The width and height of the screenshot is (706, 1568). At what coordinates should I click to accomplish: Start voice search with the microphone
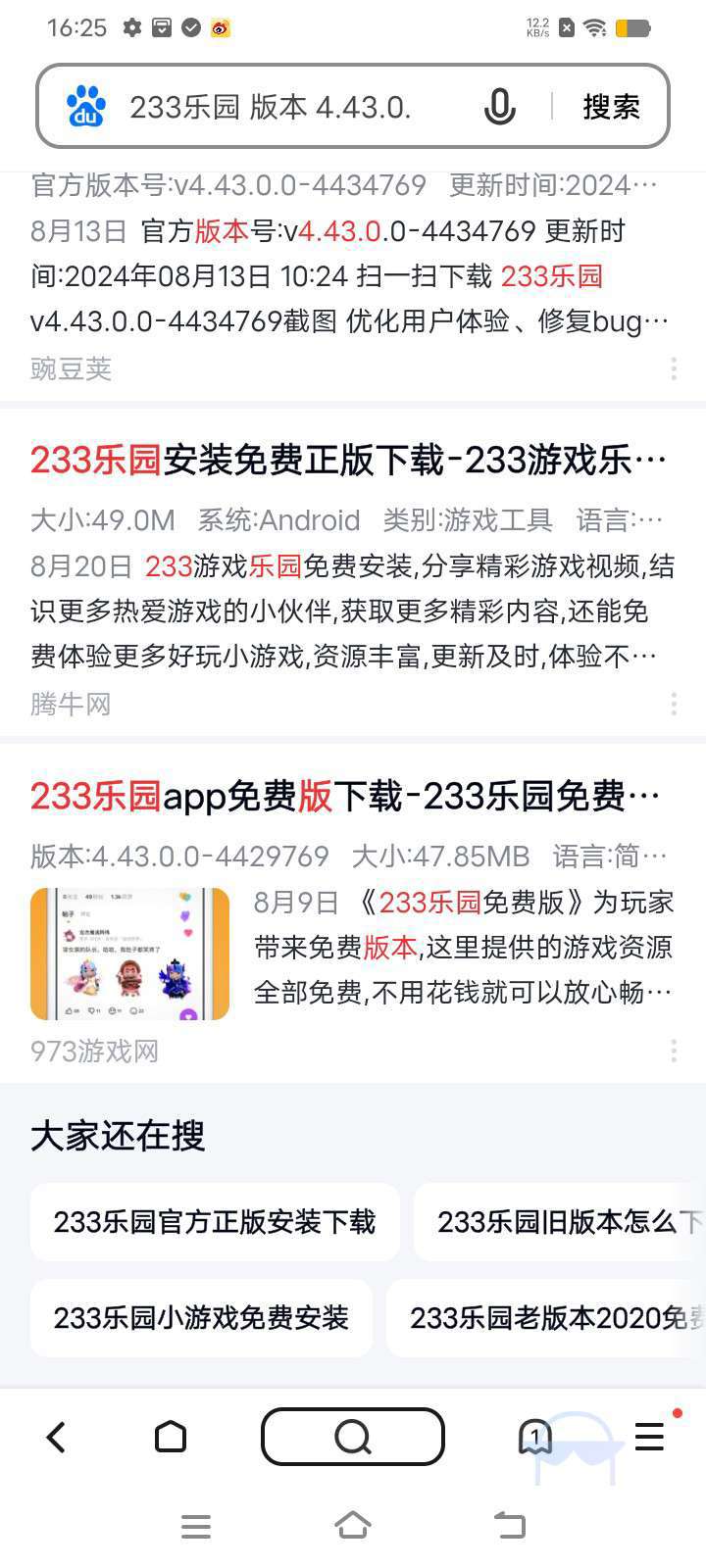499,107
